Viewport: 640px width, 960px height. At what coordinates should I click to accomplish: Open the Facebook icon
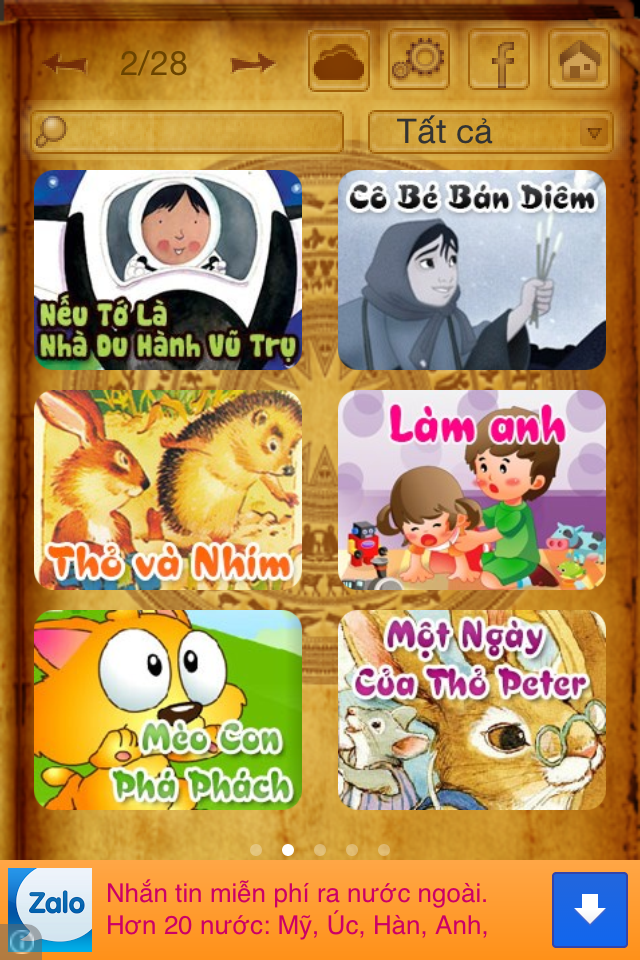click(x=499, y=61)
